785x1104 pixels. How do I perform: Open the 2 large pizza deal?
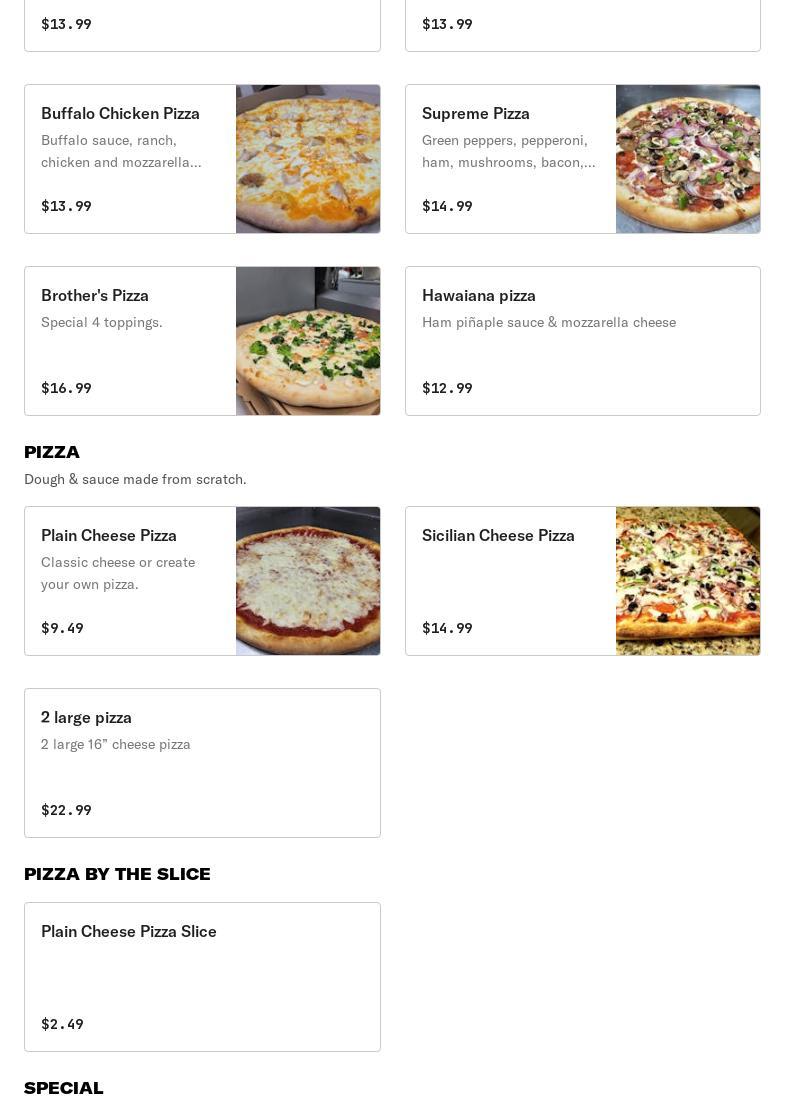(202, 763)
